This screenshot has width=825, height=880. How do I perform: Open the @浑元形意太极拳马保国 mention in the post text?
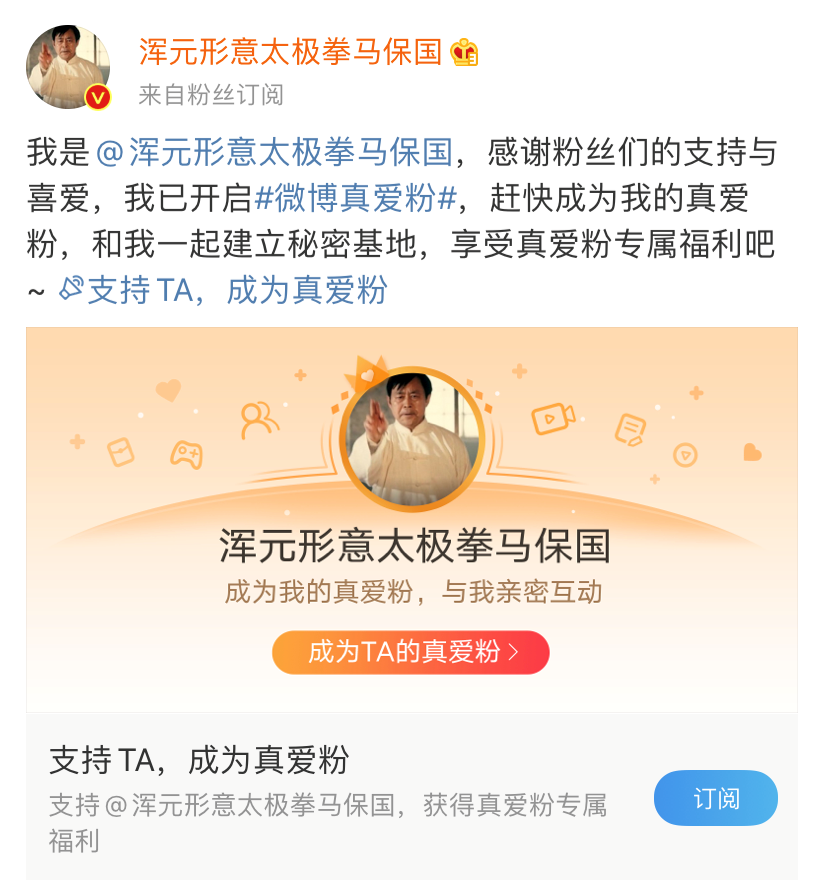pos(275,153)
